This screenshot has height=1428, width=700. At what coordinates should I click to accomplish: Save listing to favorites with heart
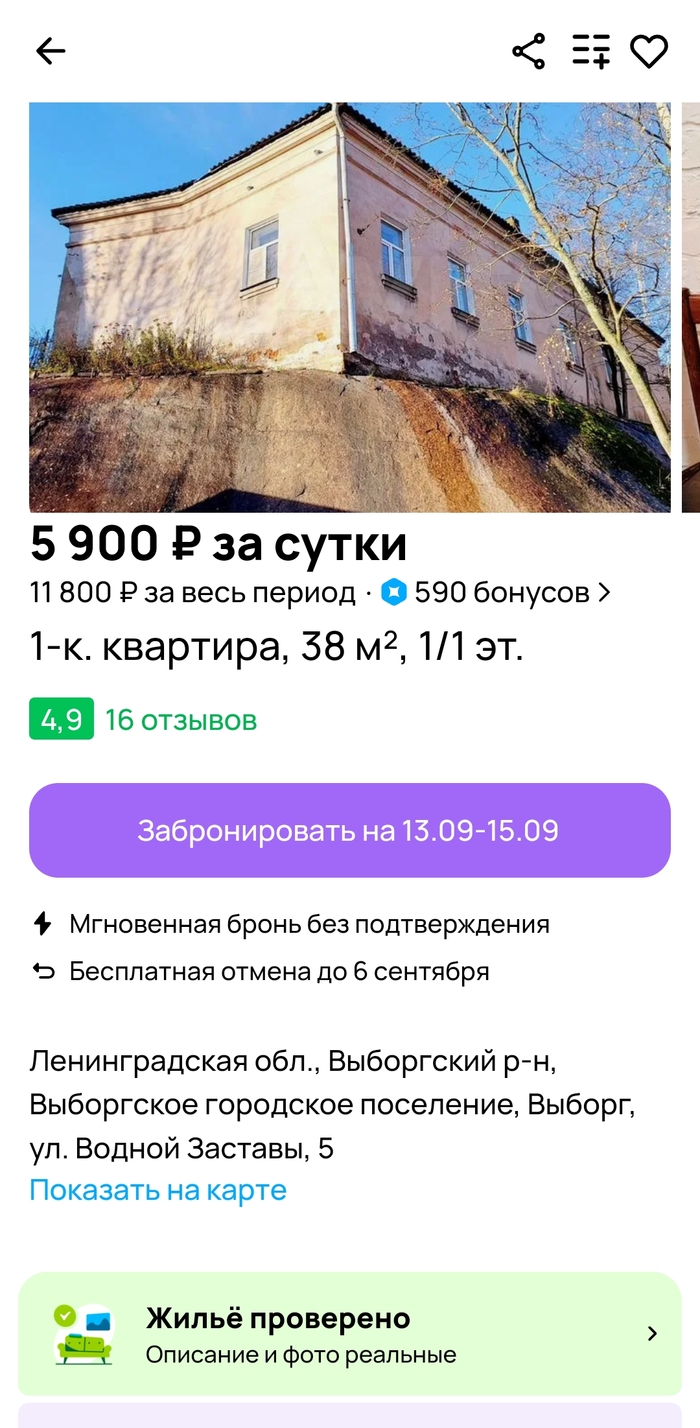649,51
